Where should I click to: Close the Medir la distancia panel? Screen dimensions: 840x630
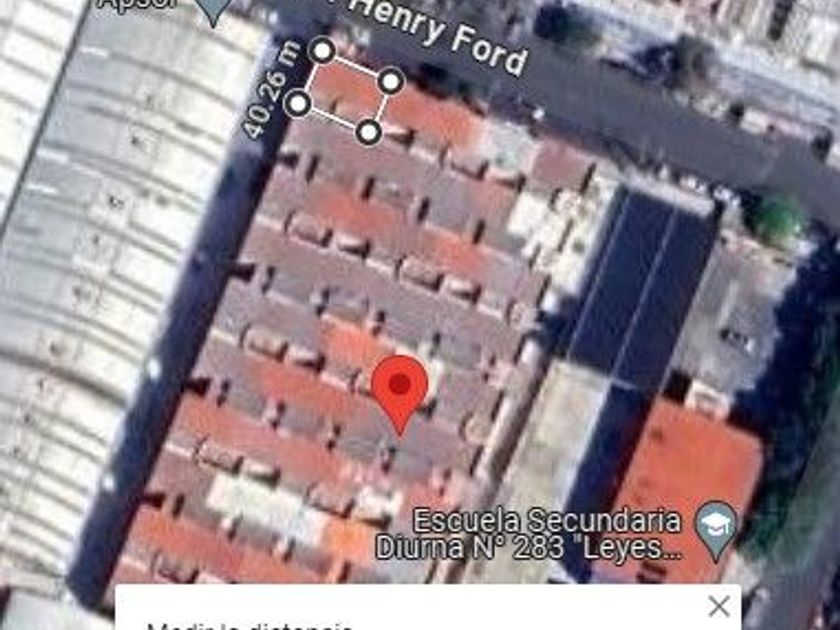click(x=718, y=606)
